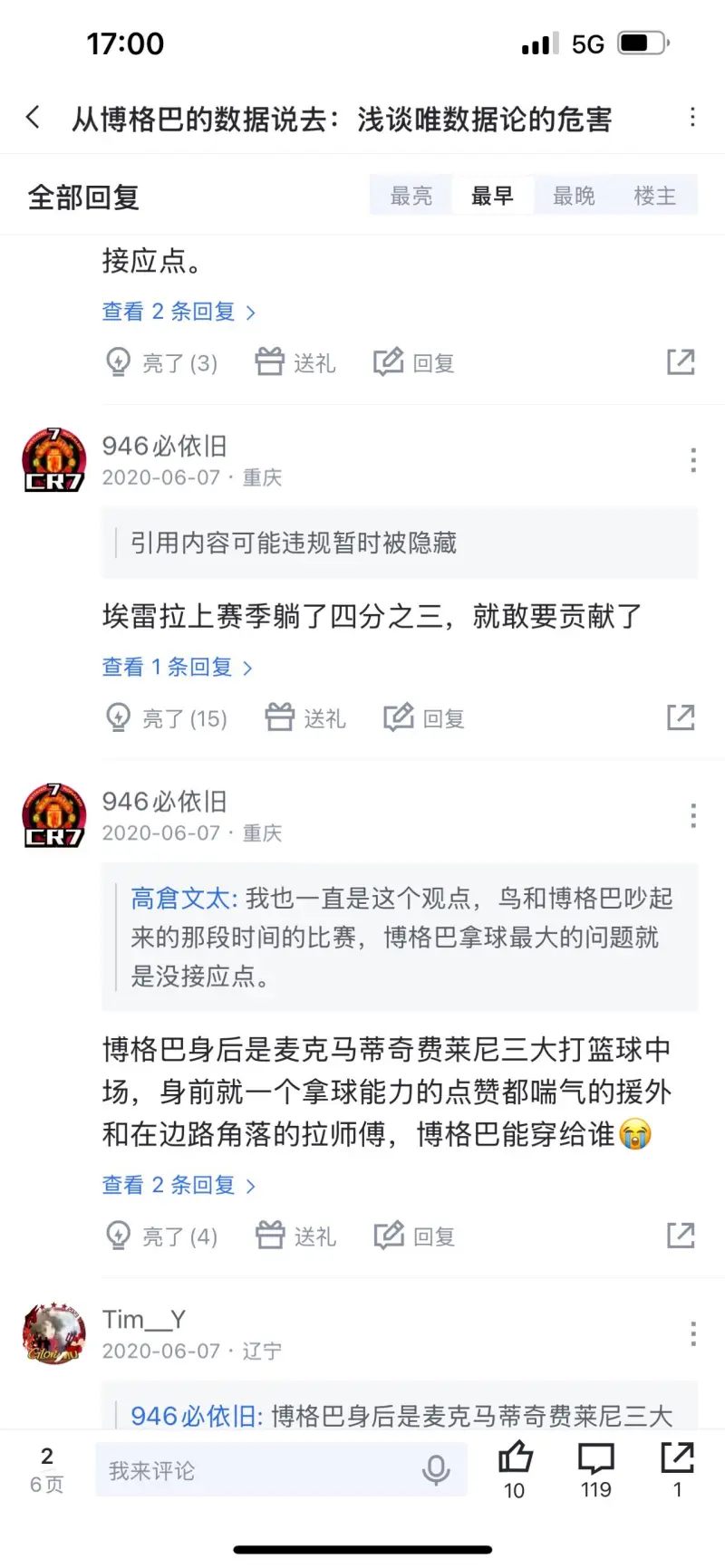The height and width of the screenshot is (1568, 725).
Task: Go back using the top-left arrow
Action: pyautogui.click(x=34, y=118)
